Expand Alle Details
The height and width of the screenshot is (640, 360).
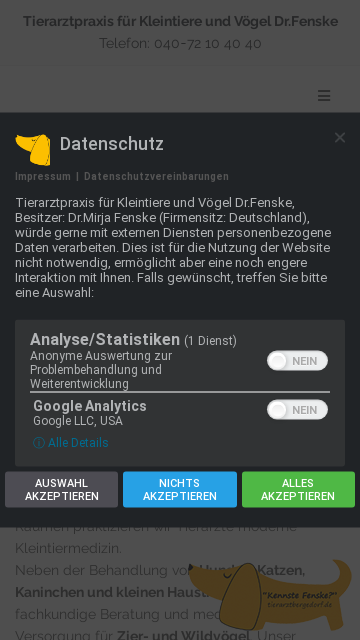click(71, 443)
